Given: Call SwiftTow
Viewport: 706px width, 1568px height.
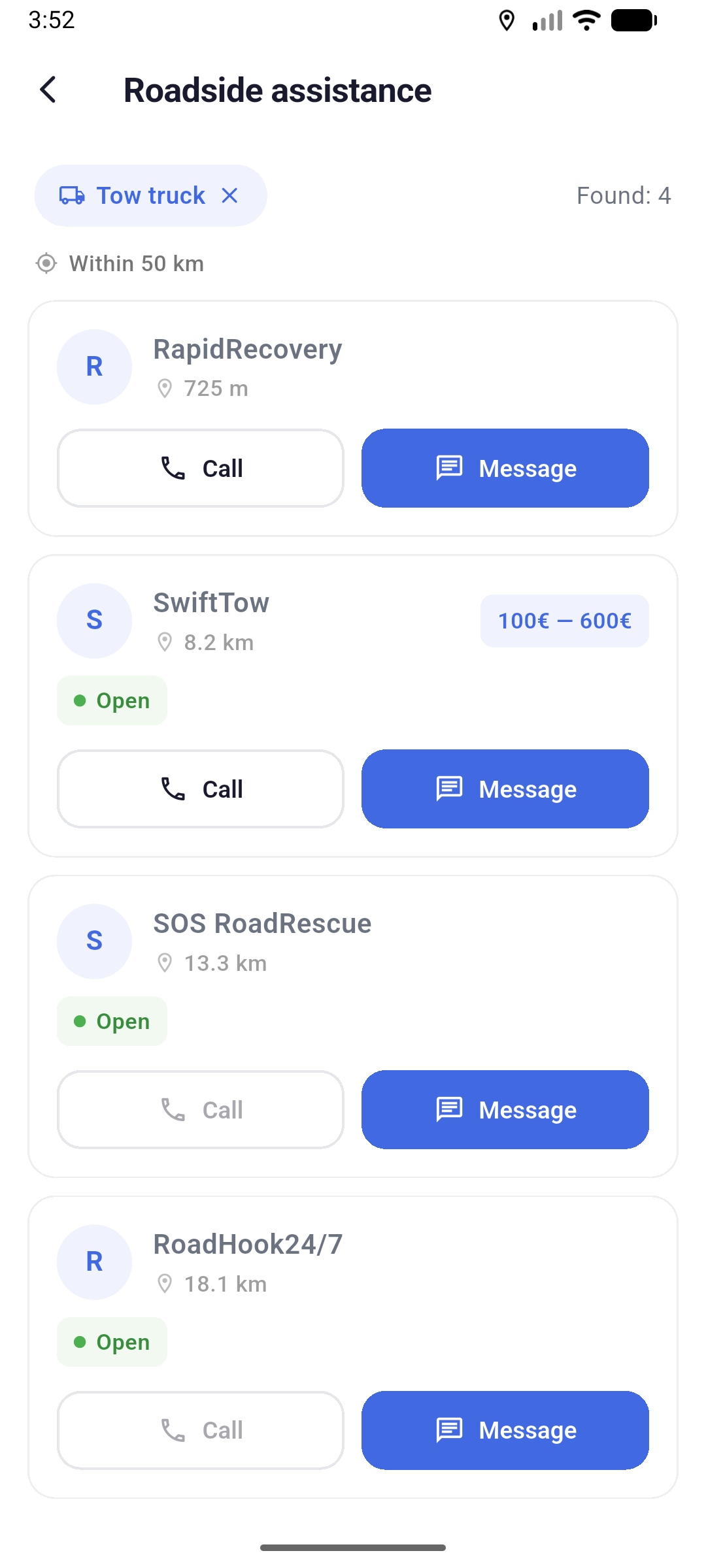Looking at the screenshot, I should point(201,789).
